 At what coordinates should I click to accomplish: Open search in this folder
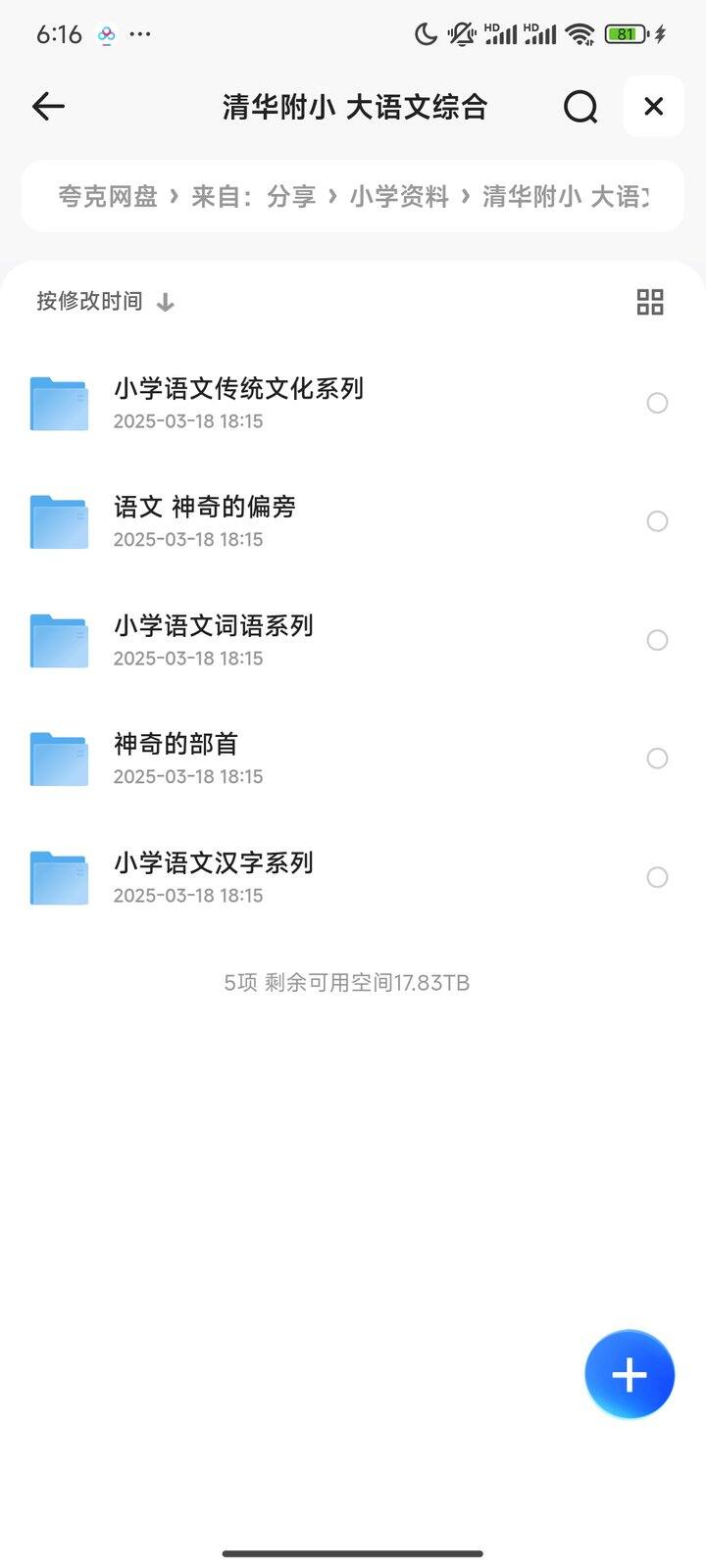pyautogui.click(x=580, y=106)
